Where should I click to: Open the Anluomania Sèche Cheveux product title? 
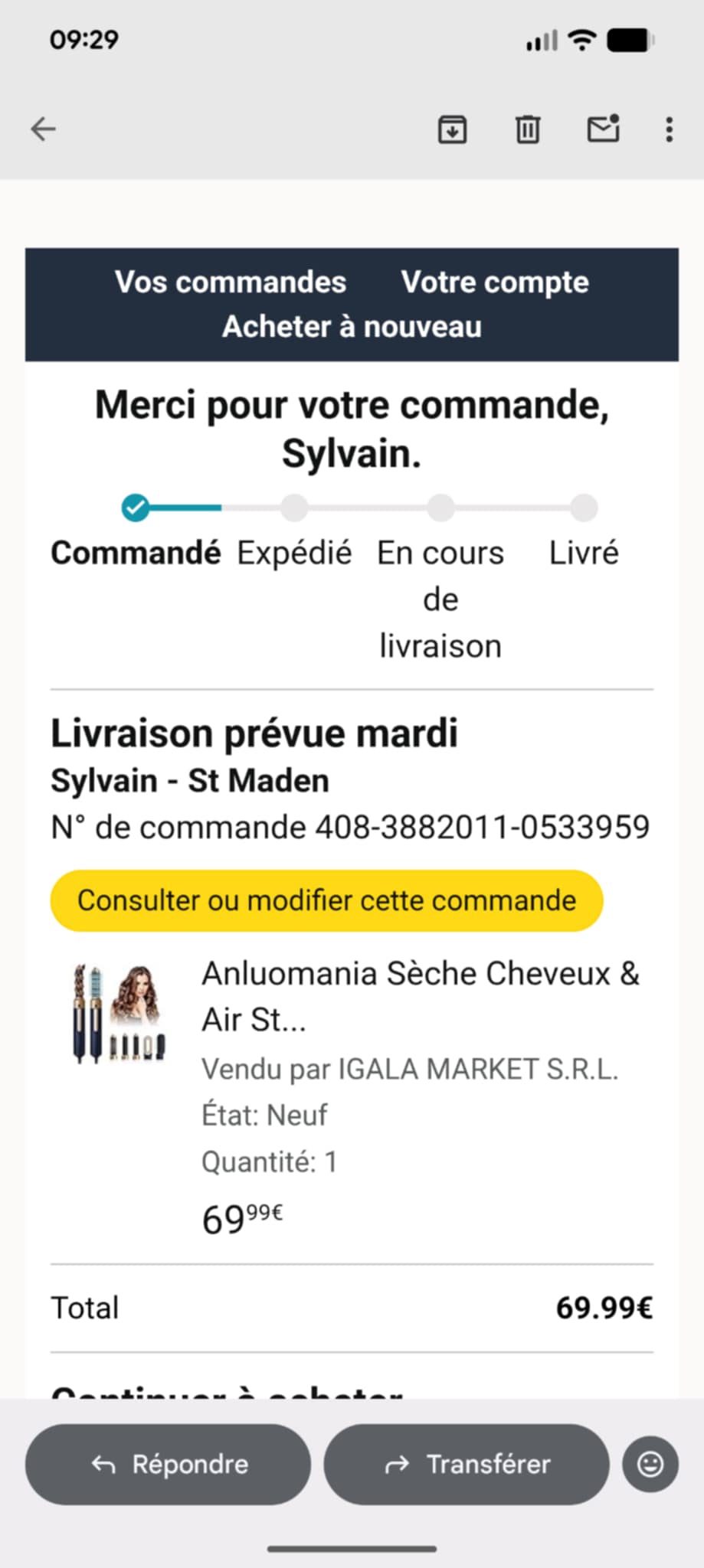click(x=420, y=996)
